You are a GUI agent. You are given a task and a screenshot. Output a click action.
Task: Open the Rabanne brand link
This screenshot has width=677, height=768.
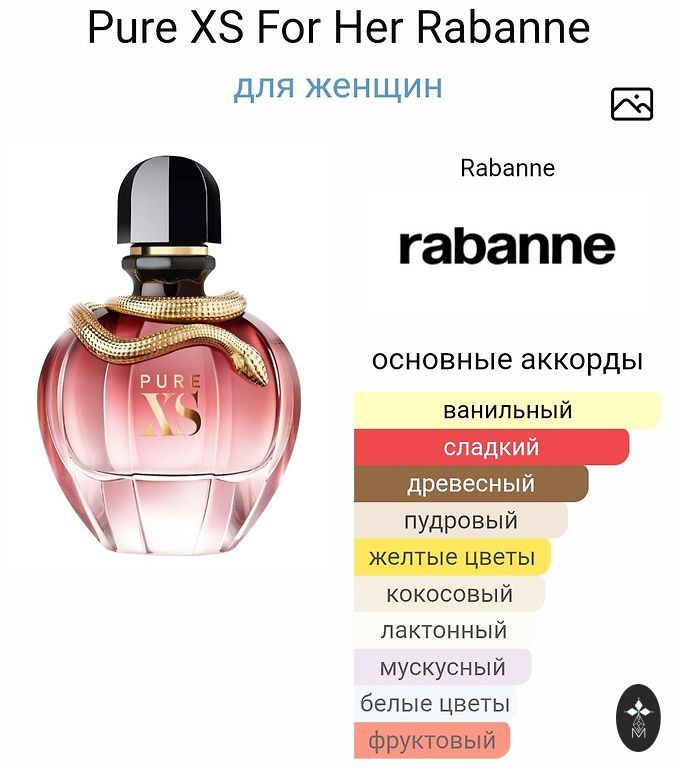[x=507, y=168]
